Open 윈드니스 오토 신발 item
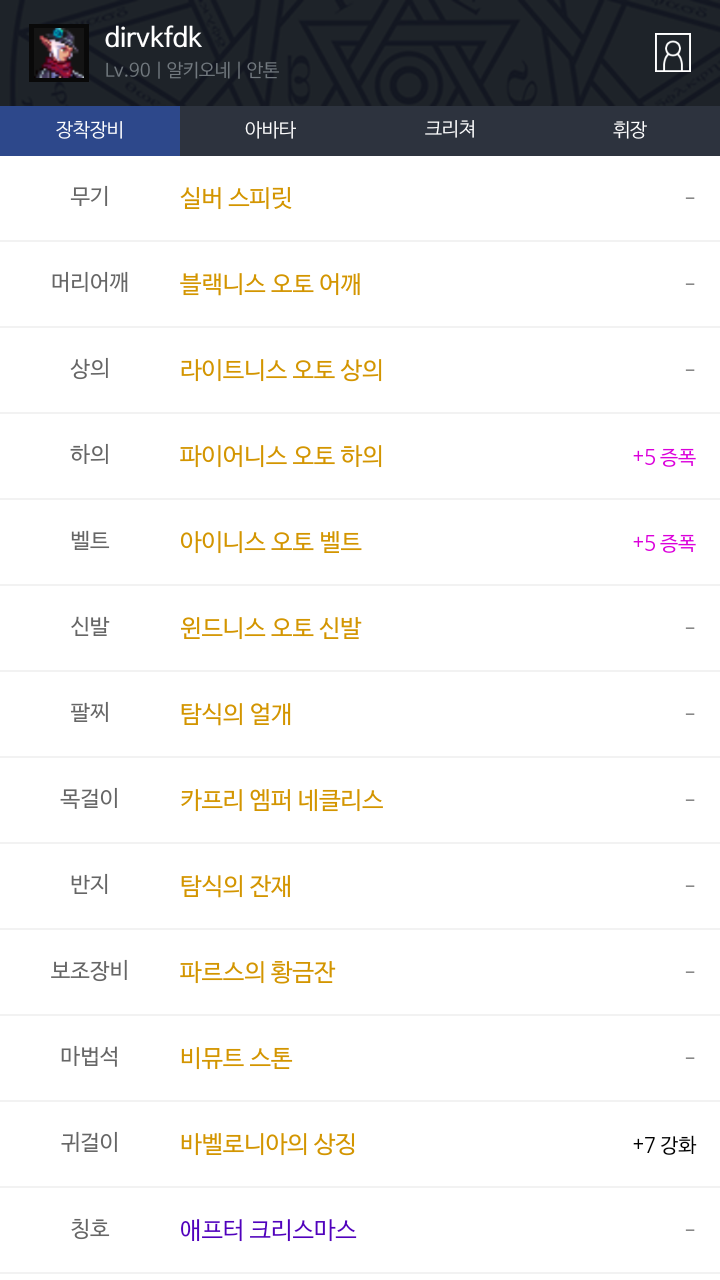The width and height of the screenshot is (720, 1280). pyautogui.click(x=270, y=628)
